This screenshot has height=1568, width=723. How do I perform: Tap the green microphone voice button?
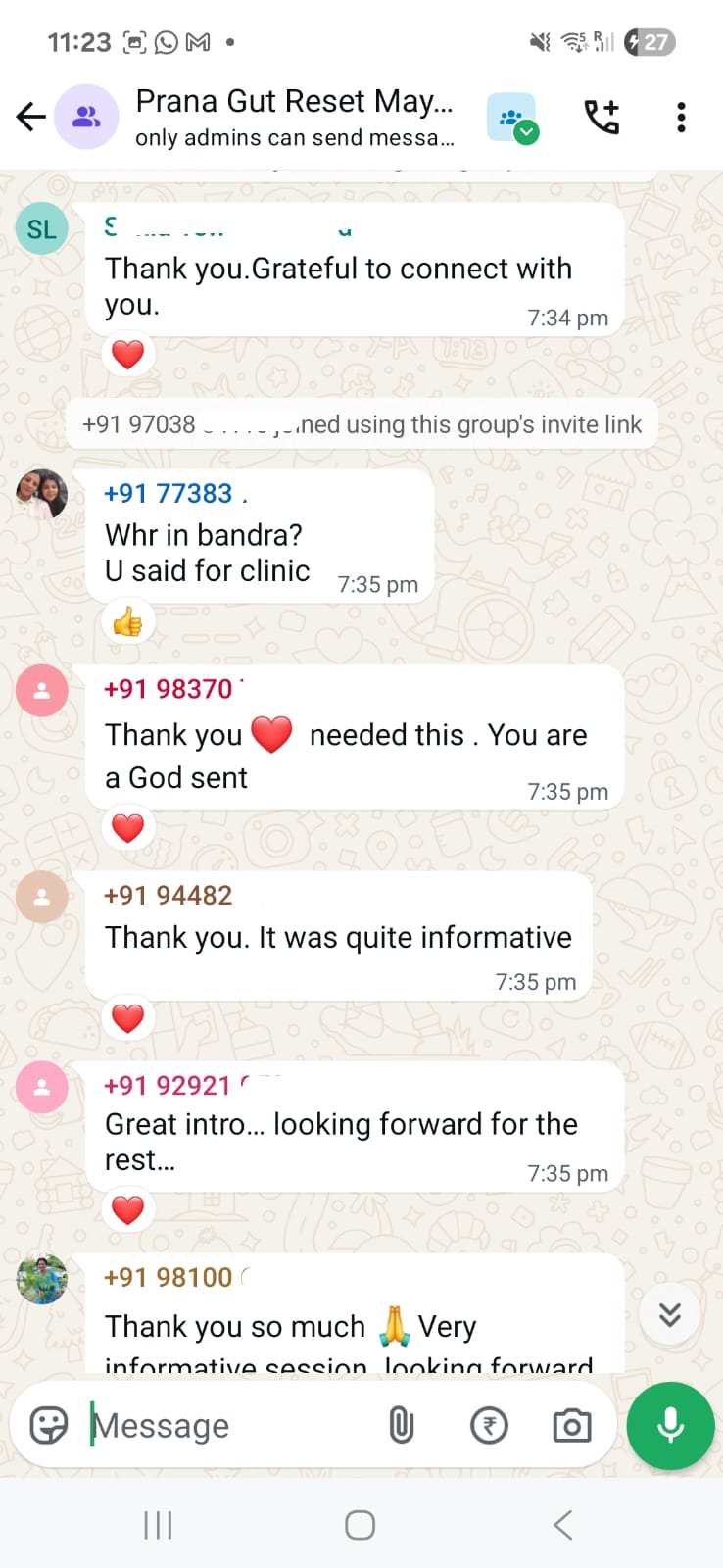click(670, 1425)
